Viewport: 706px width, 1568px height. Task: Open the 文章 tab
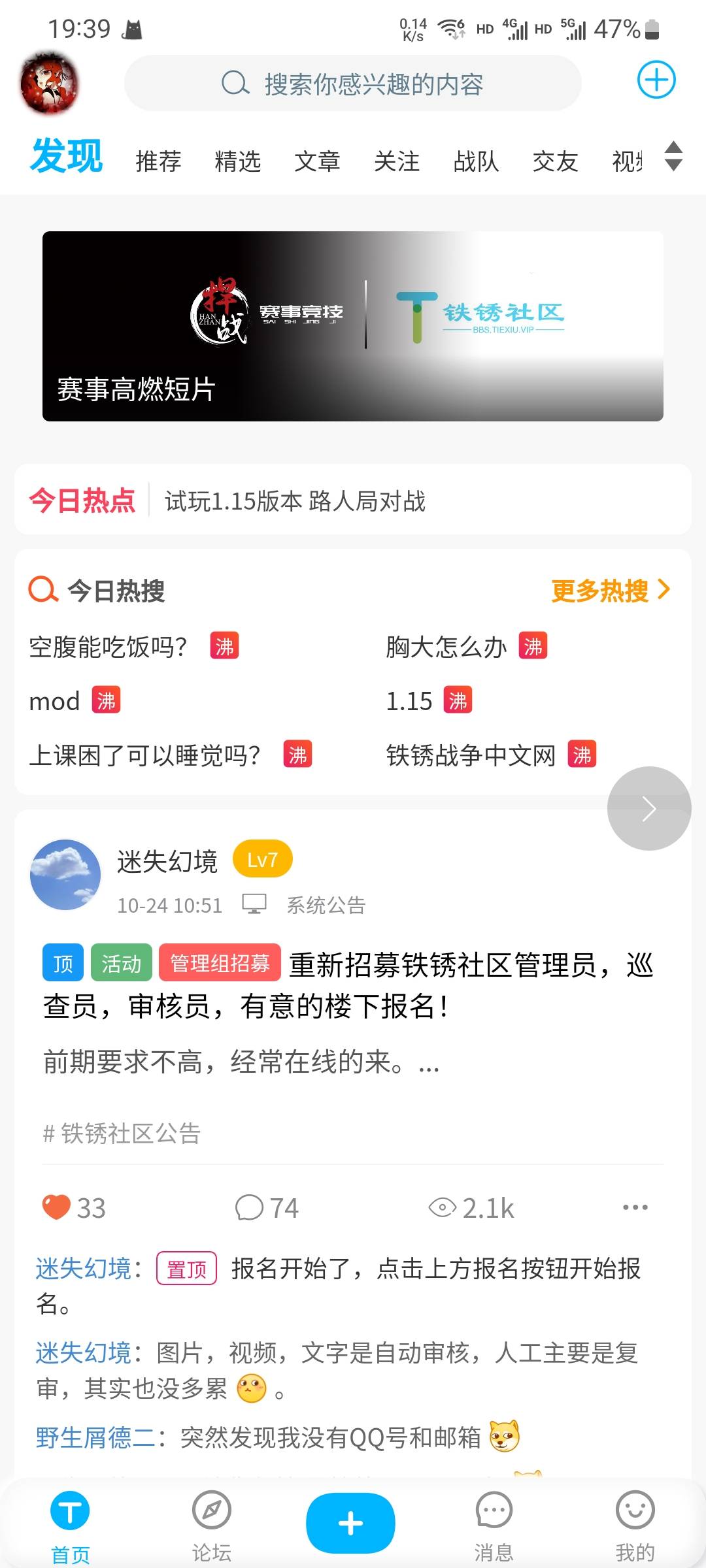(317, 161)
